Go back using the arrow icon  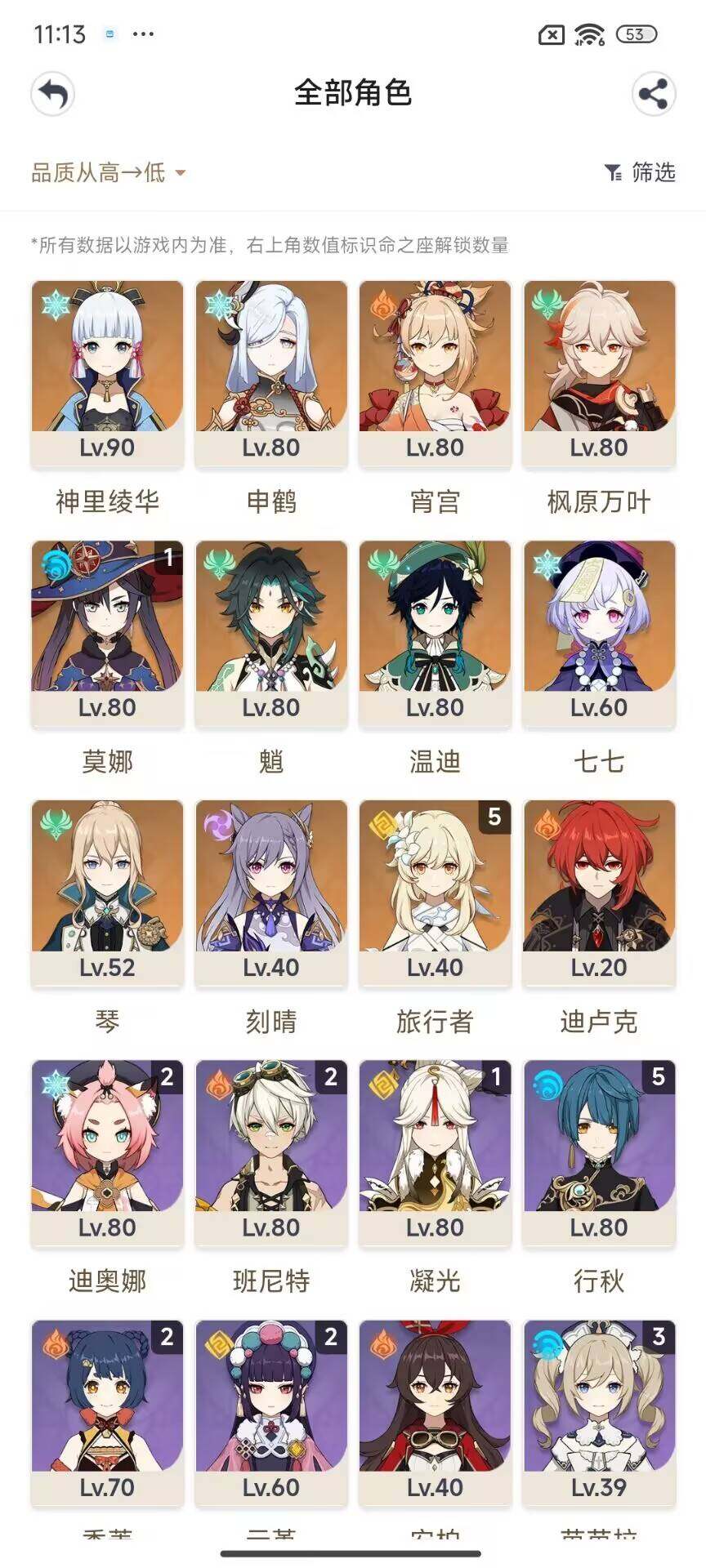53,94
